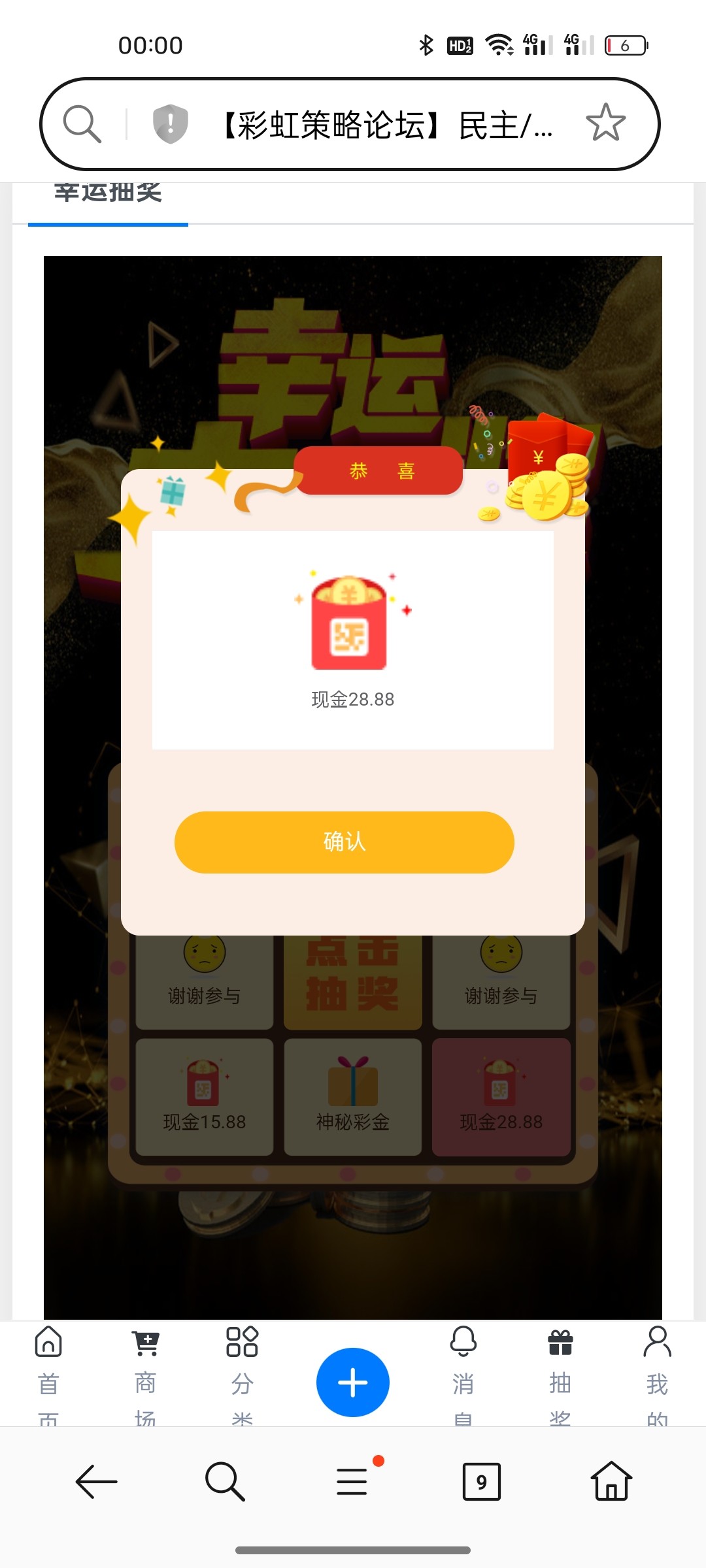This screenshot has height=1568, width=706.
Task: Switch to the 首页 home tab
Action: pos(48,1372)
